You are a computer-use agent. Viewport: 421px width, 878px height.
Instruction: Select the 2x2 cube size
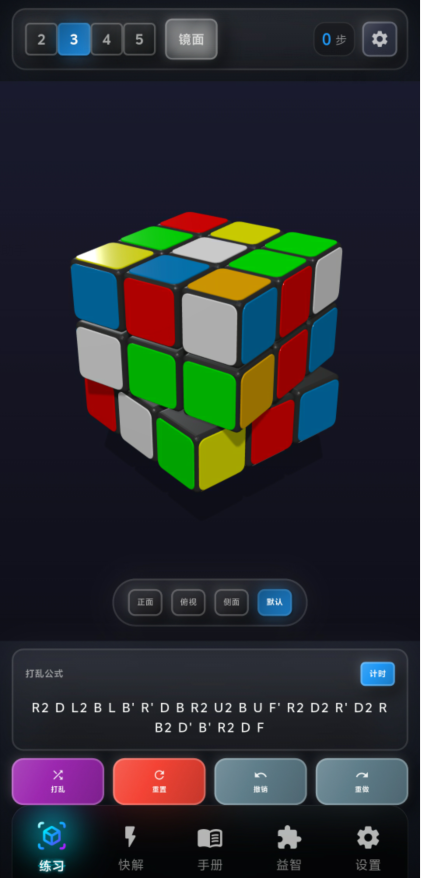[41, 39]
